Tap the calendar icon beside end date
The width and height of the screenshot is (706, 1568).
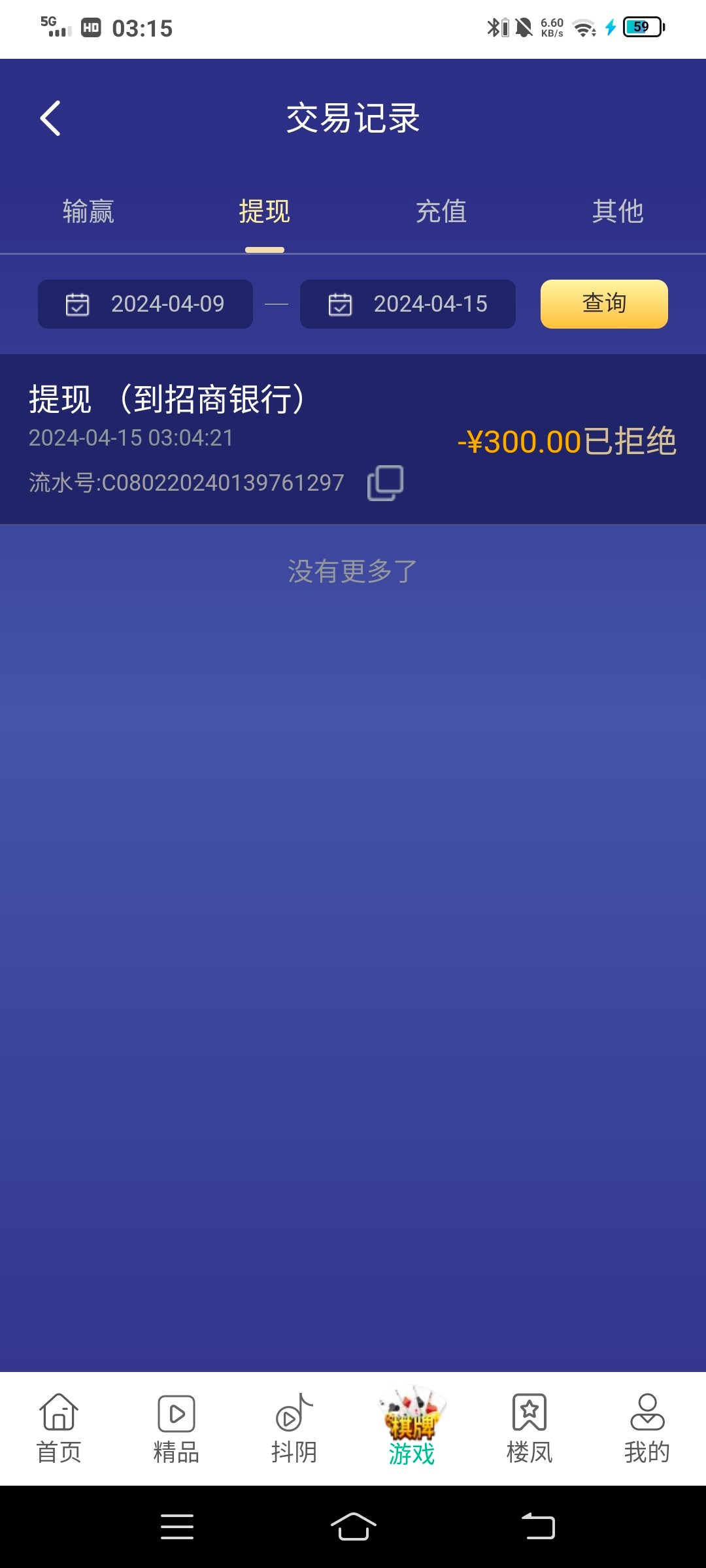tap(339, 303)
